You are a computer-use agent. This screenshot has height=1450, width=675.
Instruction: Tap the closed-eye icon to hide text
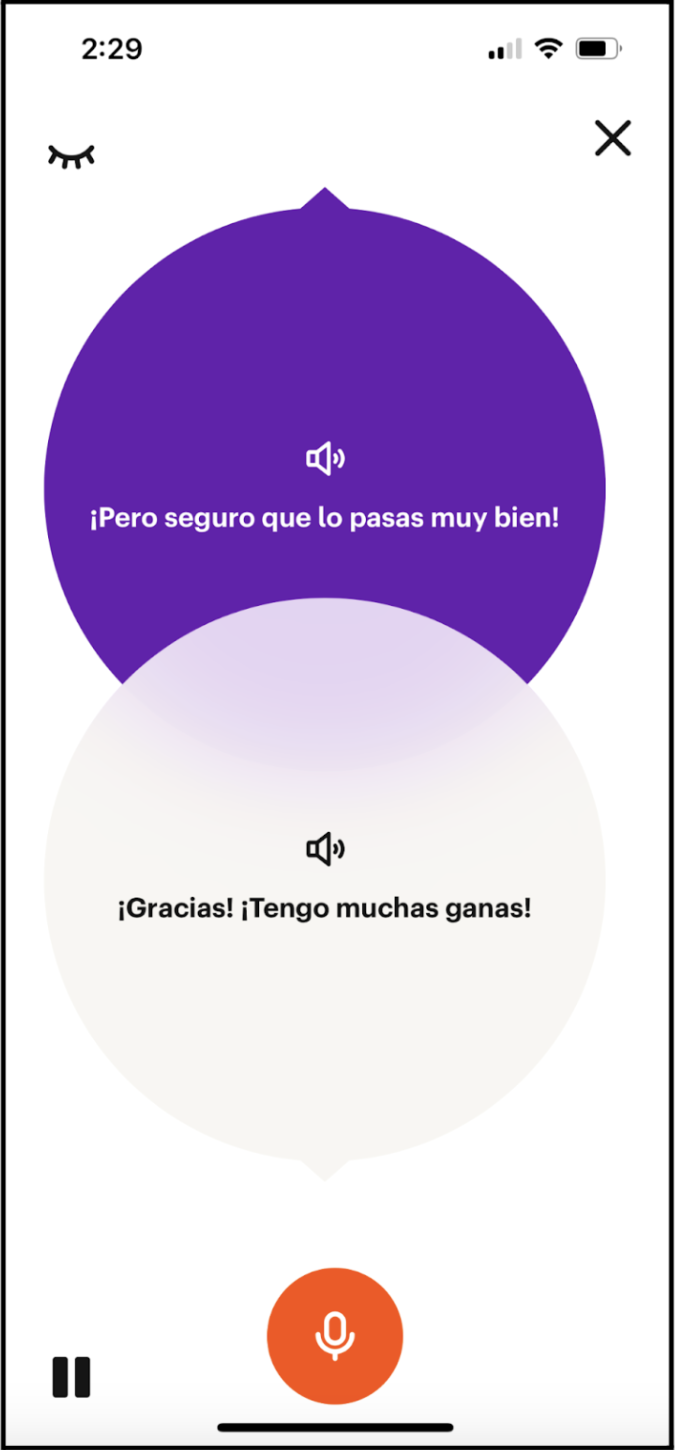click(71, 156)
